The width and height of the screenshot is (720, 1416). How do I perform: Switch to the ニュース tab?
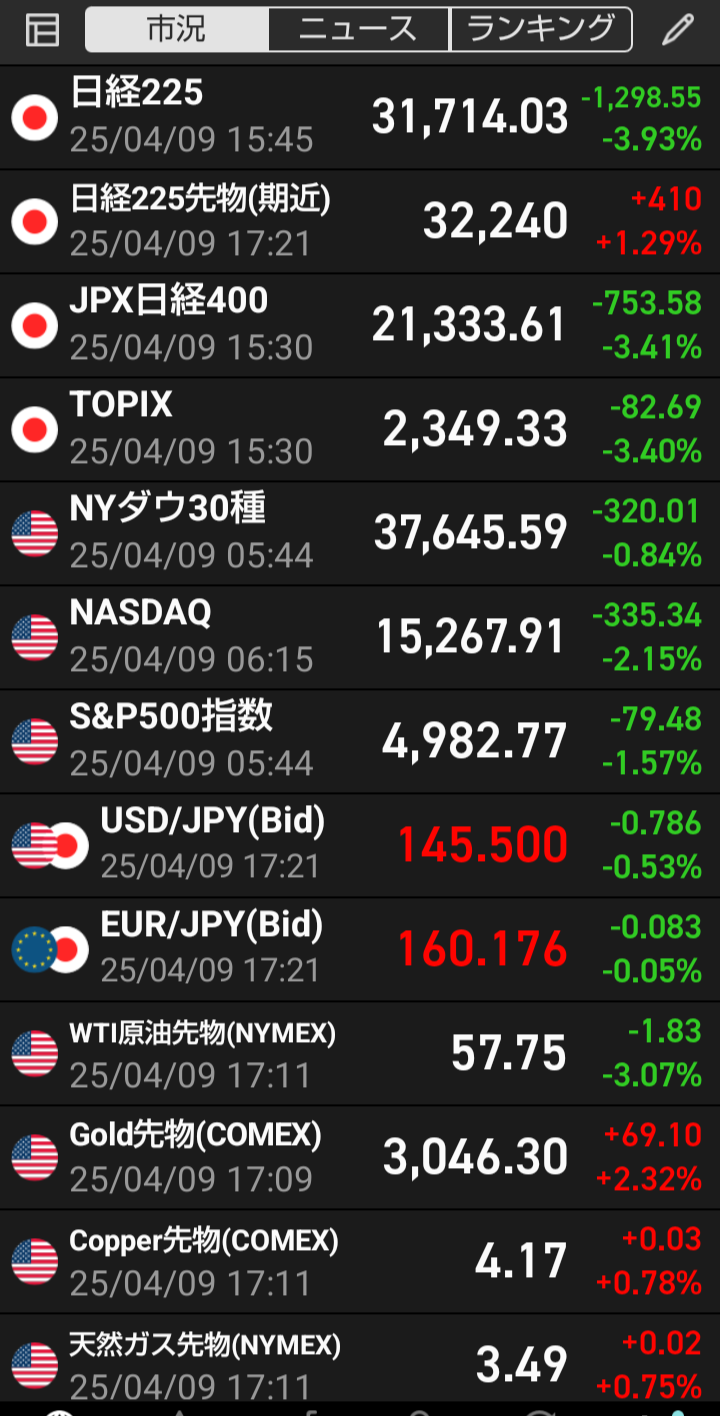359,29
